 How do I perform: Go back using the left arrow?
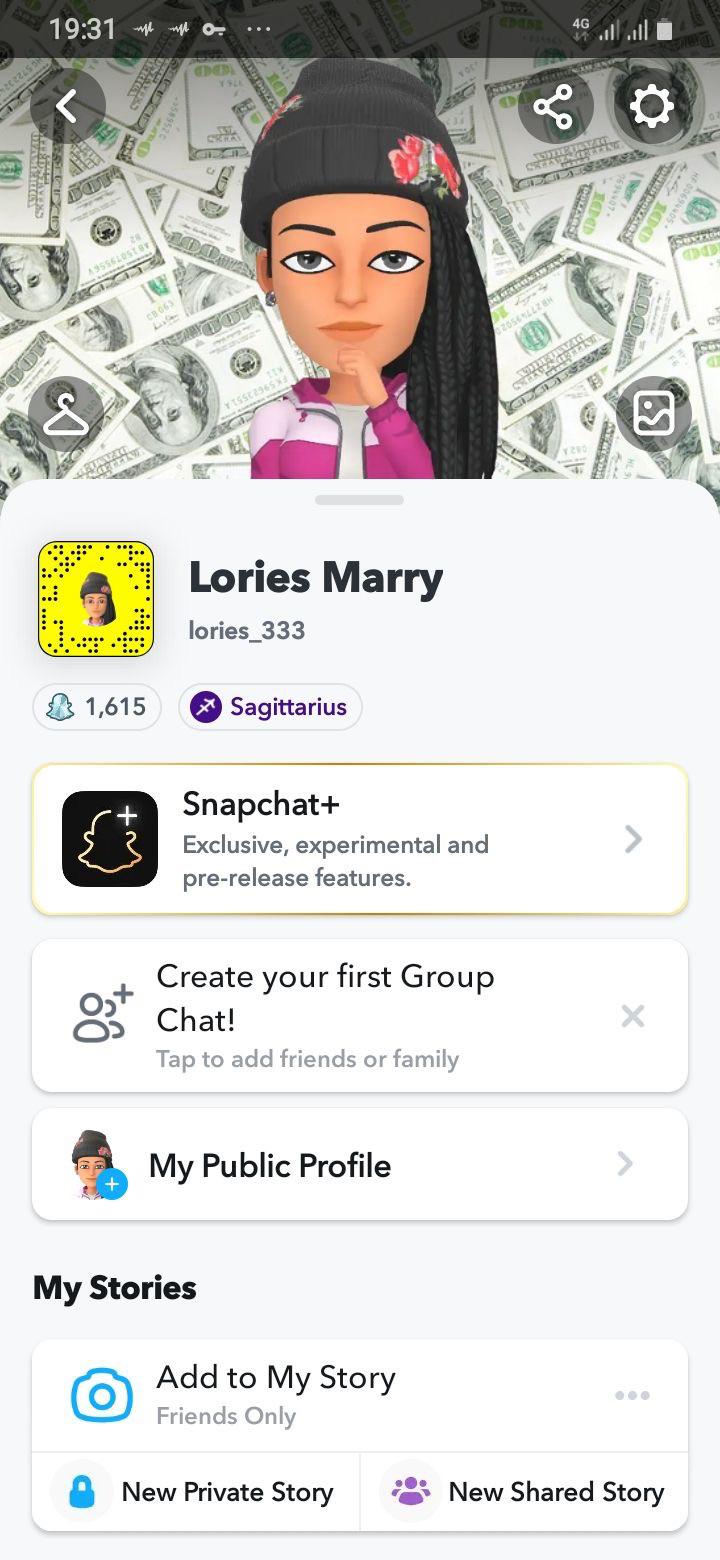coord(67,105)
